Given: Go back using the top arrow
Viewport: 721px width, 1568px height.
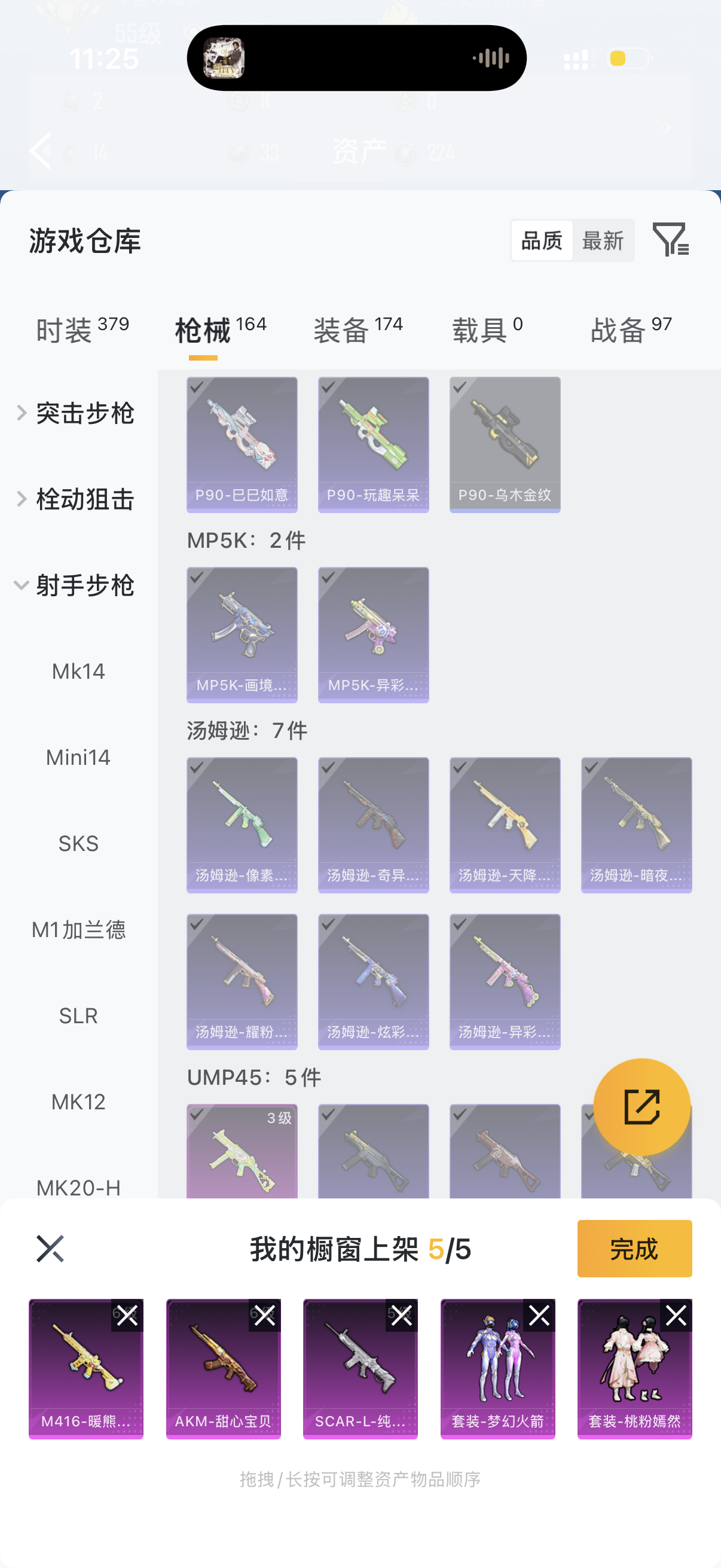Looking at the screenshot, I should [41, 150].
